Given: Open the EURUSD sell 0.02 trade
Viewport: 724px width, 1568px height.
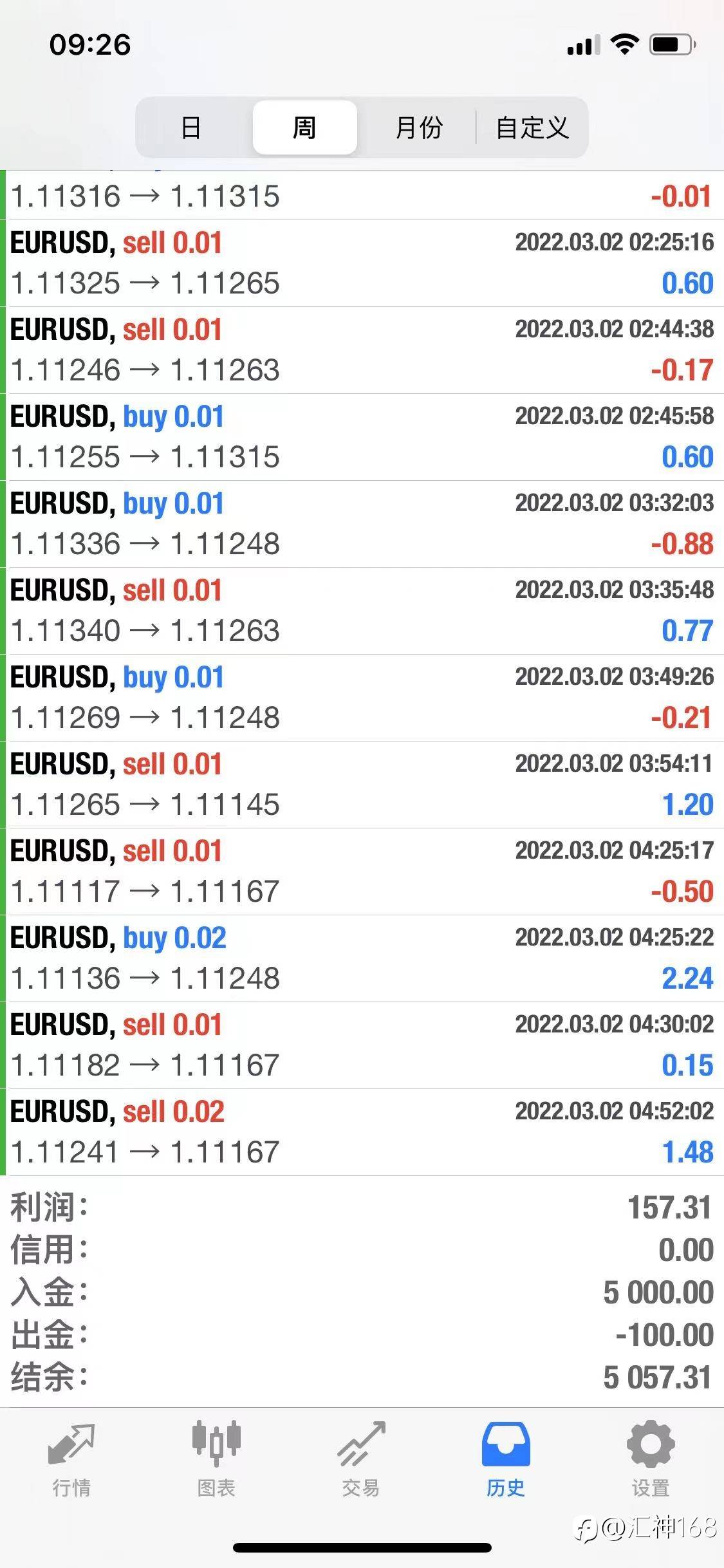Looking at the screenshot, I should 362,1132.
